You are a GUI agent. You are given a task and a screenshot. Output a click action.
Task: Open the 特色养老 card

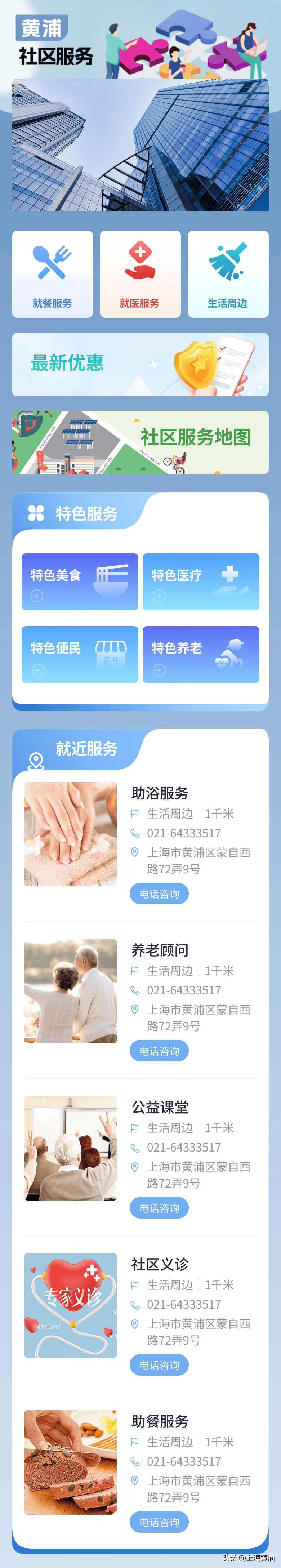[x=201, y=654]
